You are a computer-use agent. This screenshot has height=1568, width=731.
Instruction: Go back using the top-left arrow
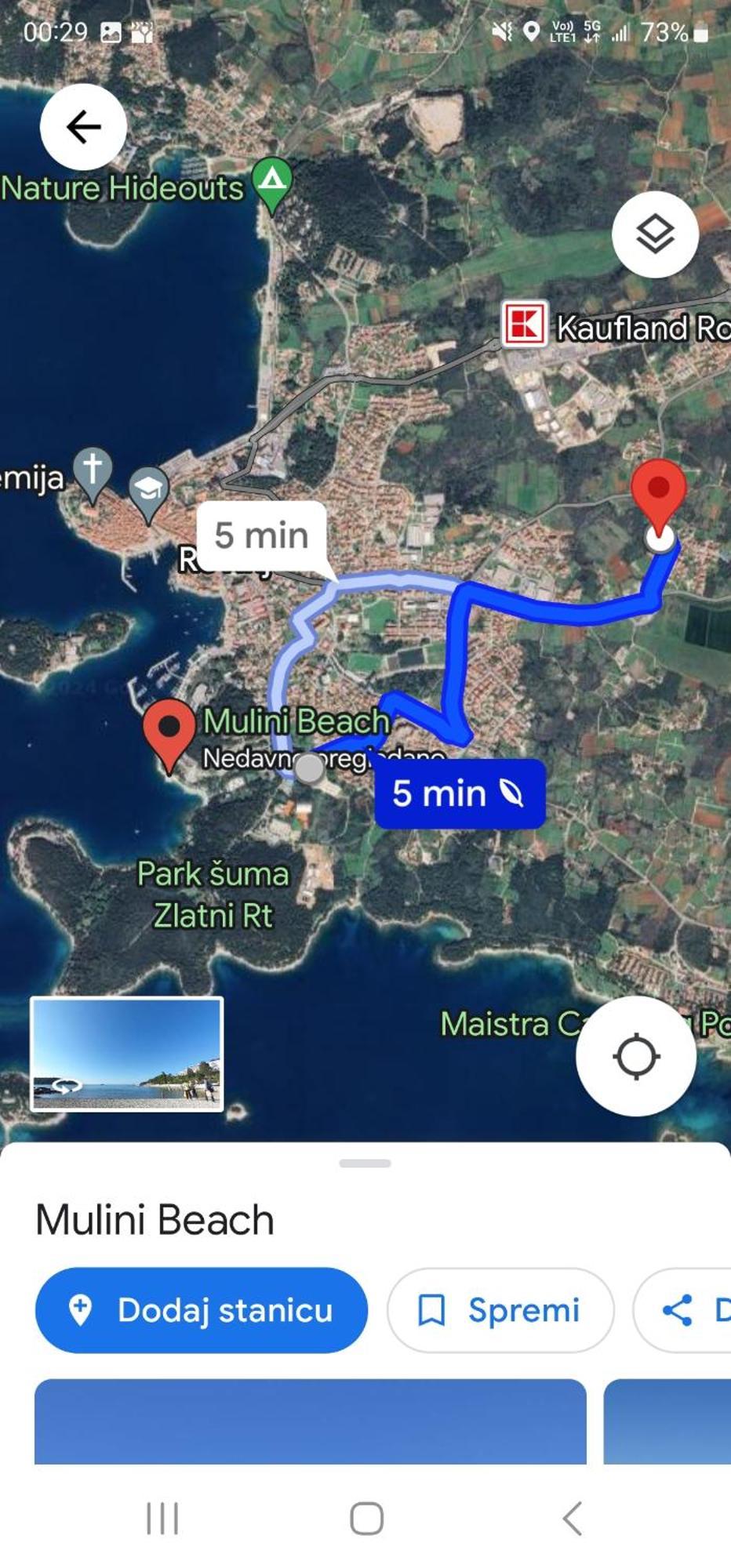pos(83,126)
